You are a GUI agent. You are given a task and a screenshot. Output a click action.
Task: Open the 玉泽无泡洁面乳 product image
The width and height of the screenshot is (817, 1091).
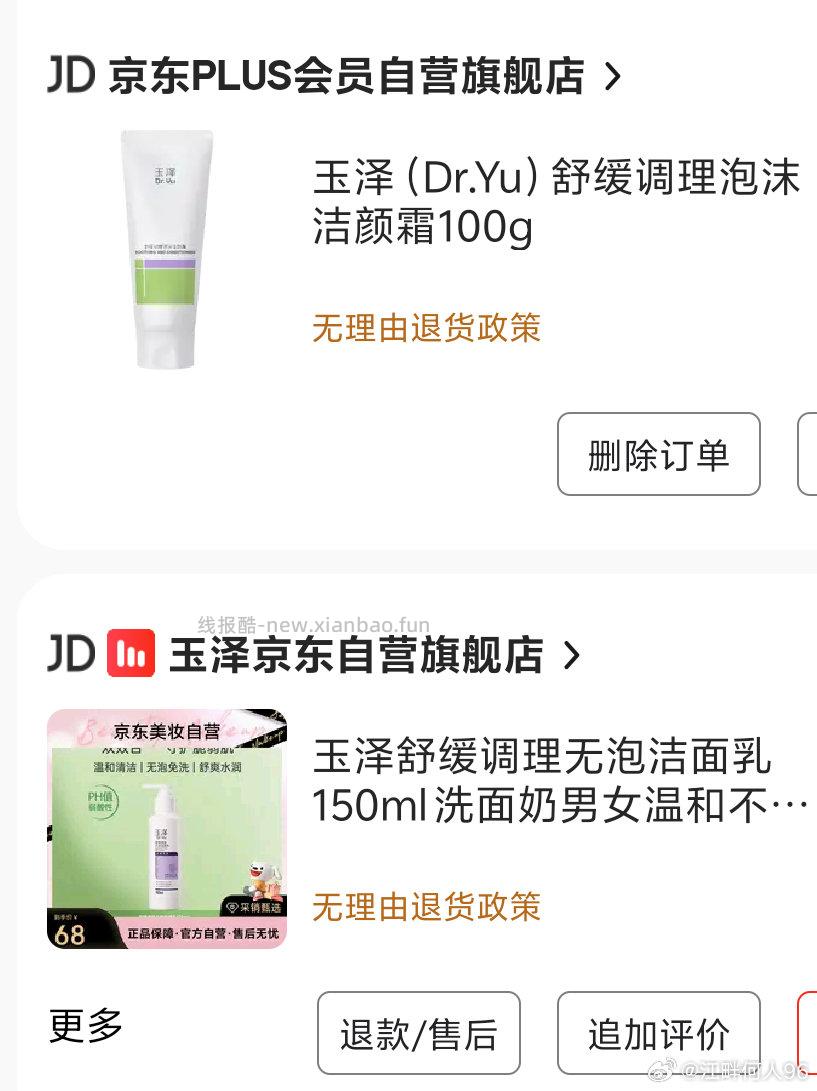click(167, 828)
